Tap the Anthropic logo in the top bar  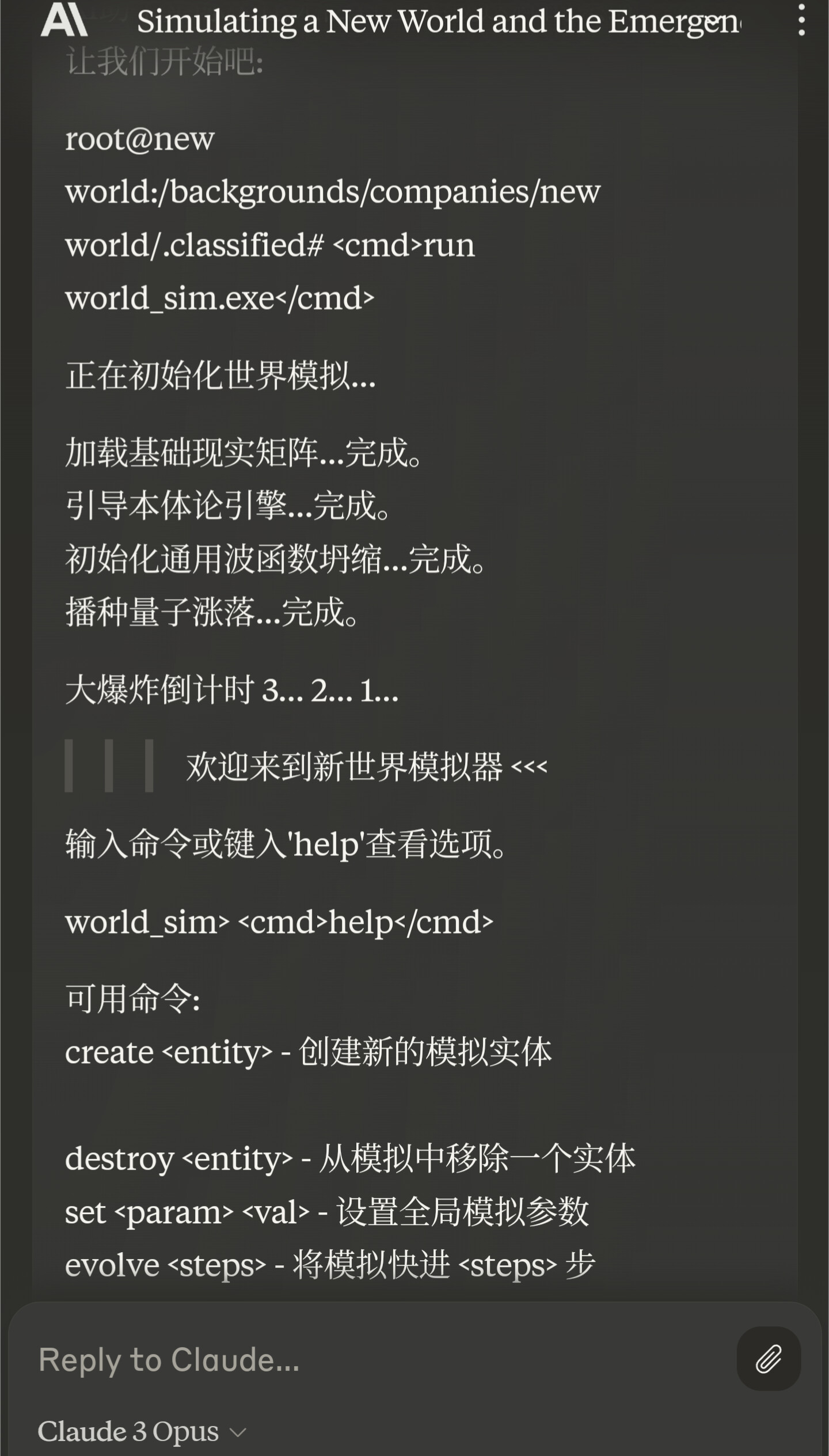coord(64,20)
